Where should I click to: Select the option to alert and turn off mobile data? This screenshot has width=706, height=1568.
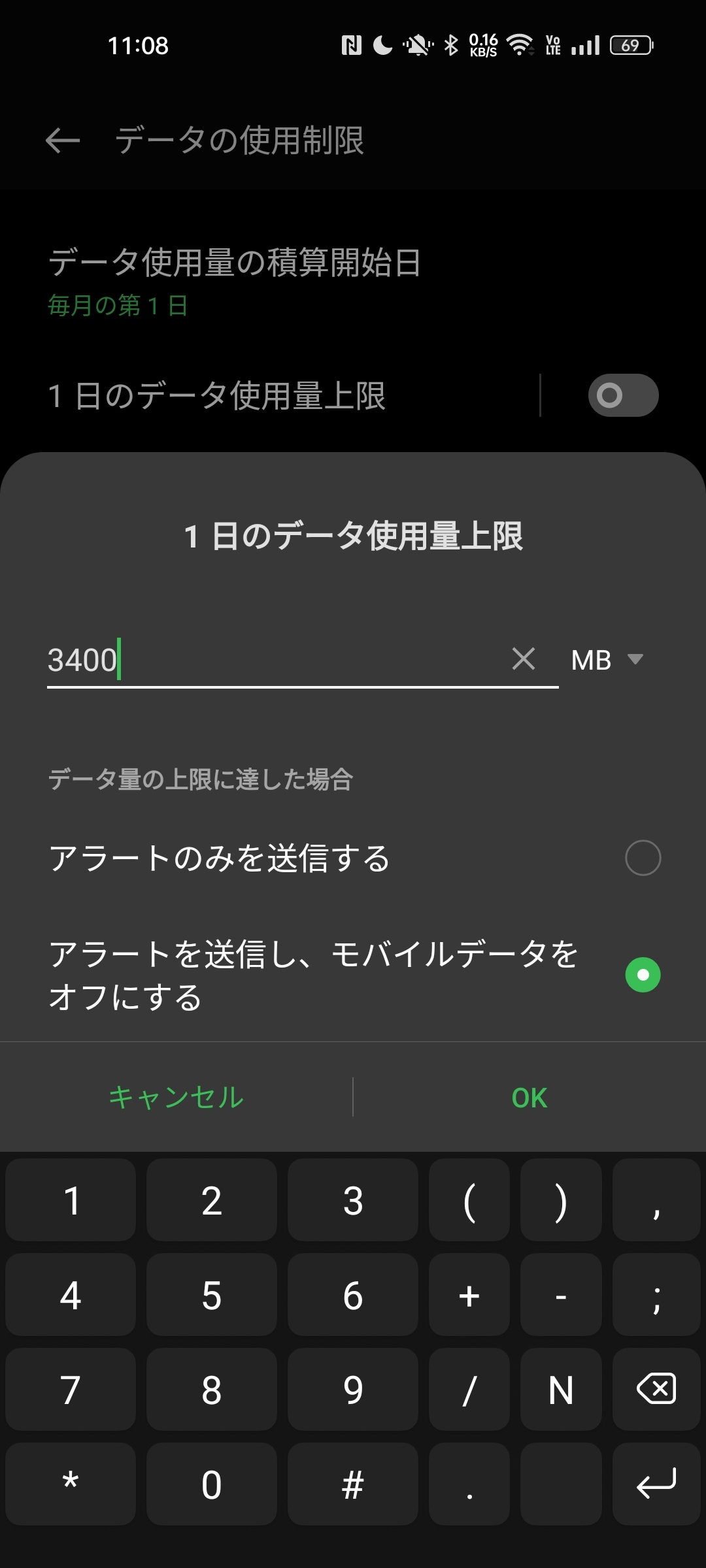353,975
